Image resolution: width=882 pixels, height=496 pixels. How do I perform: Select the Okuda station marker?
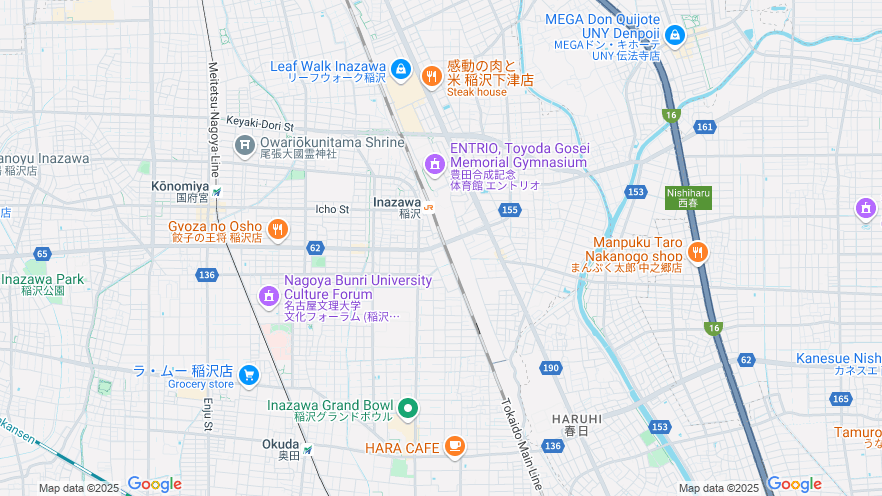click(x=308, y=449)
